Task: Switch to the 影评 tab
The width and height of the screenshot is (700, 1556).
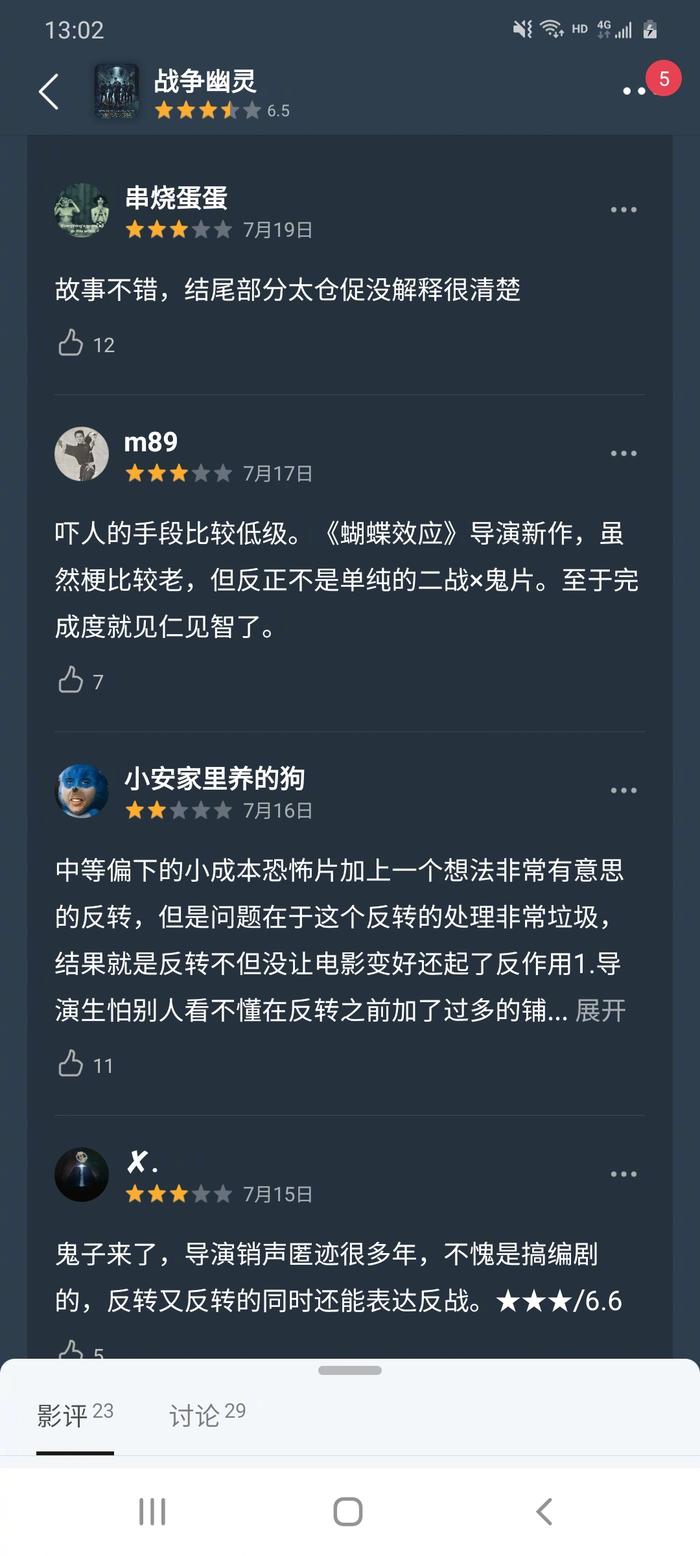Action: [75, 1416]
